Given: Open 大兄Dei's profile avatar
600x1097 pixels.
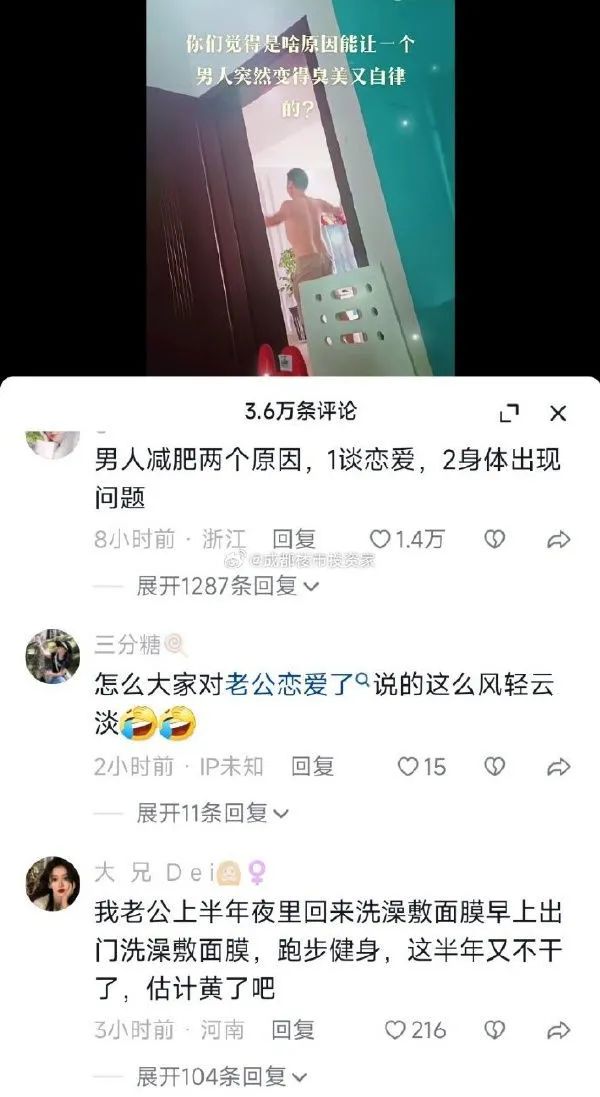Looking at the screenshot, I should (x=52, y=883).
